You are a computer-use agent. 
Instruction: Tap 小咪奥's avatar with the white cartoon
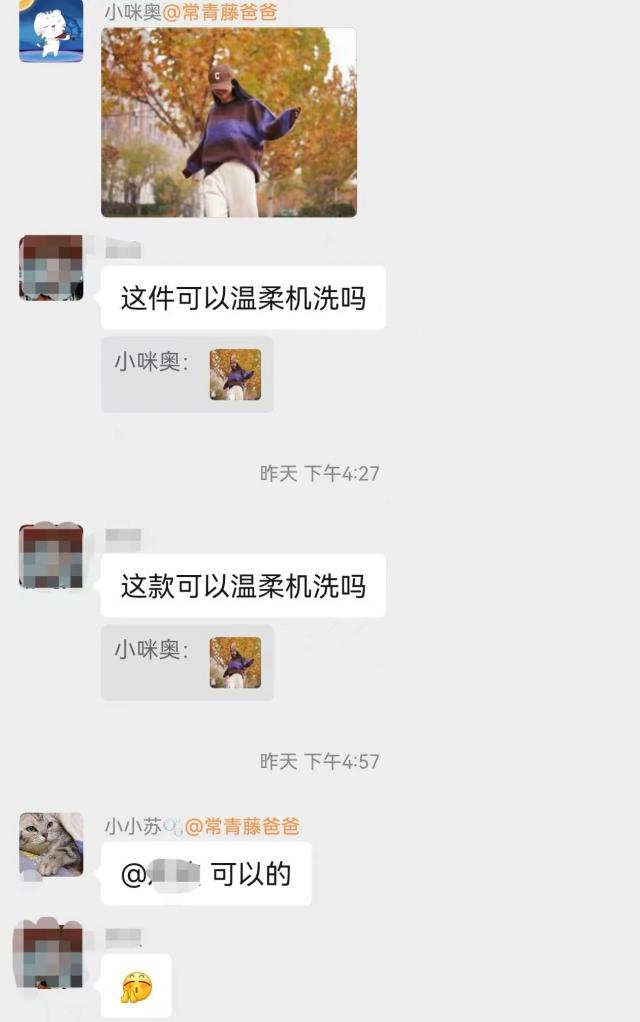point(51,31)
